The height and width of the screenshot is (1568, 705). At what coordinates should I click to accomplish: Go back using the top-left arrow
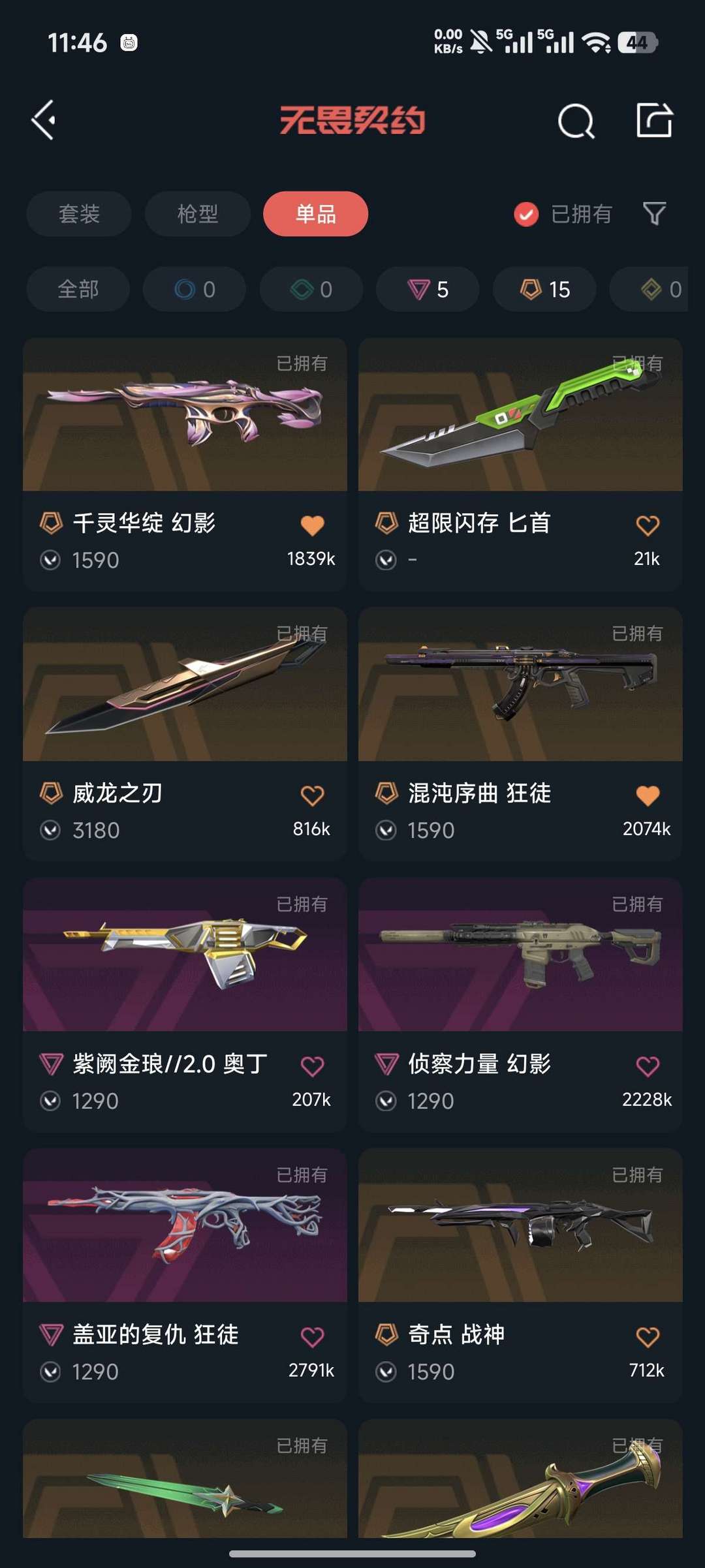click(x=44, y=120)
